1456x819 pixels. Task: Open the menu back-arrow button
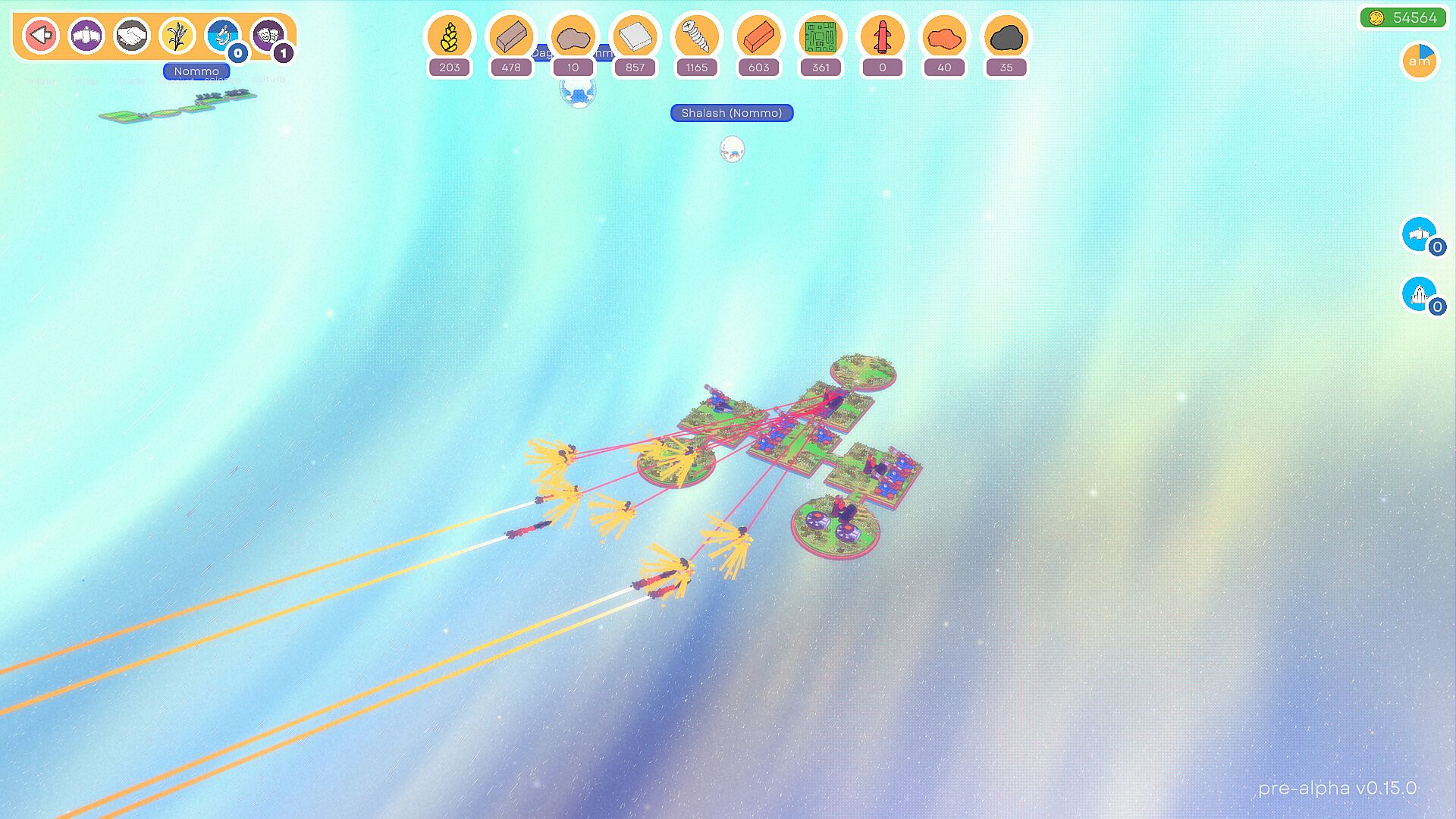(41, 36)
